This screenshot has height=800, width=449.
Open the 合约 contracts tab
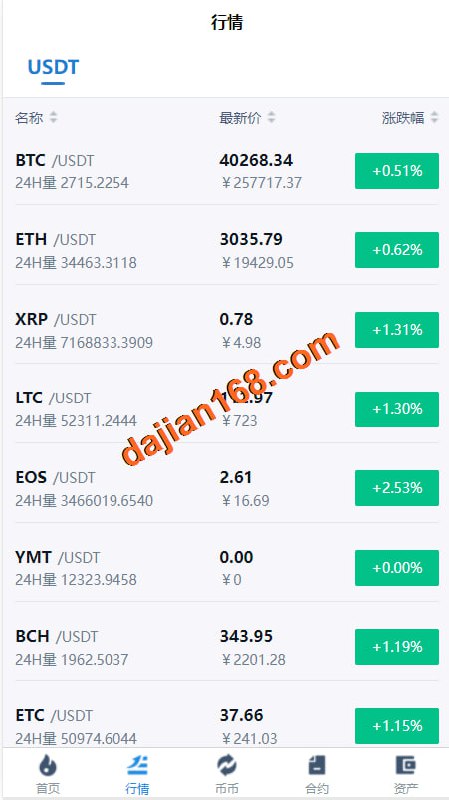(316, 774)
